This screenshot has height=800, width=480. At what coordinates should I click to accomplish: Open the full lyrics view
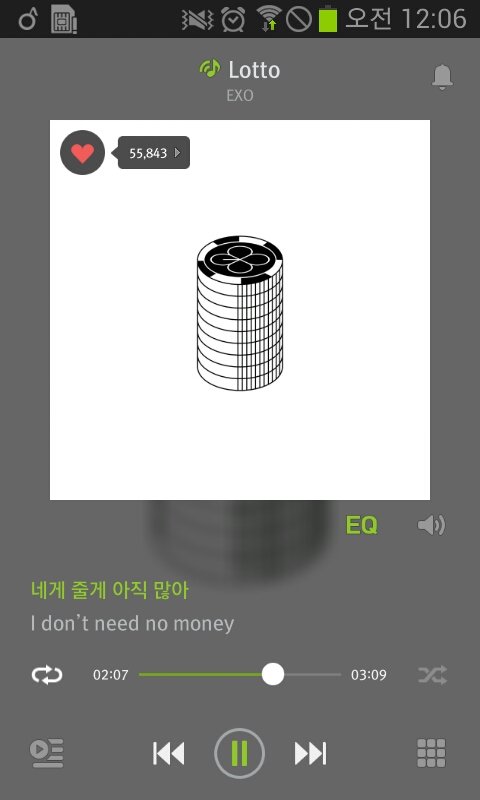point(133,607)
